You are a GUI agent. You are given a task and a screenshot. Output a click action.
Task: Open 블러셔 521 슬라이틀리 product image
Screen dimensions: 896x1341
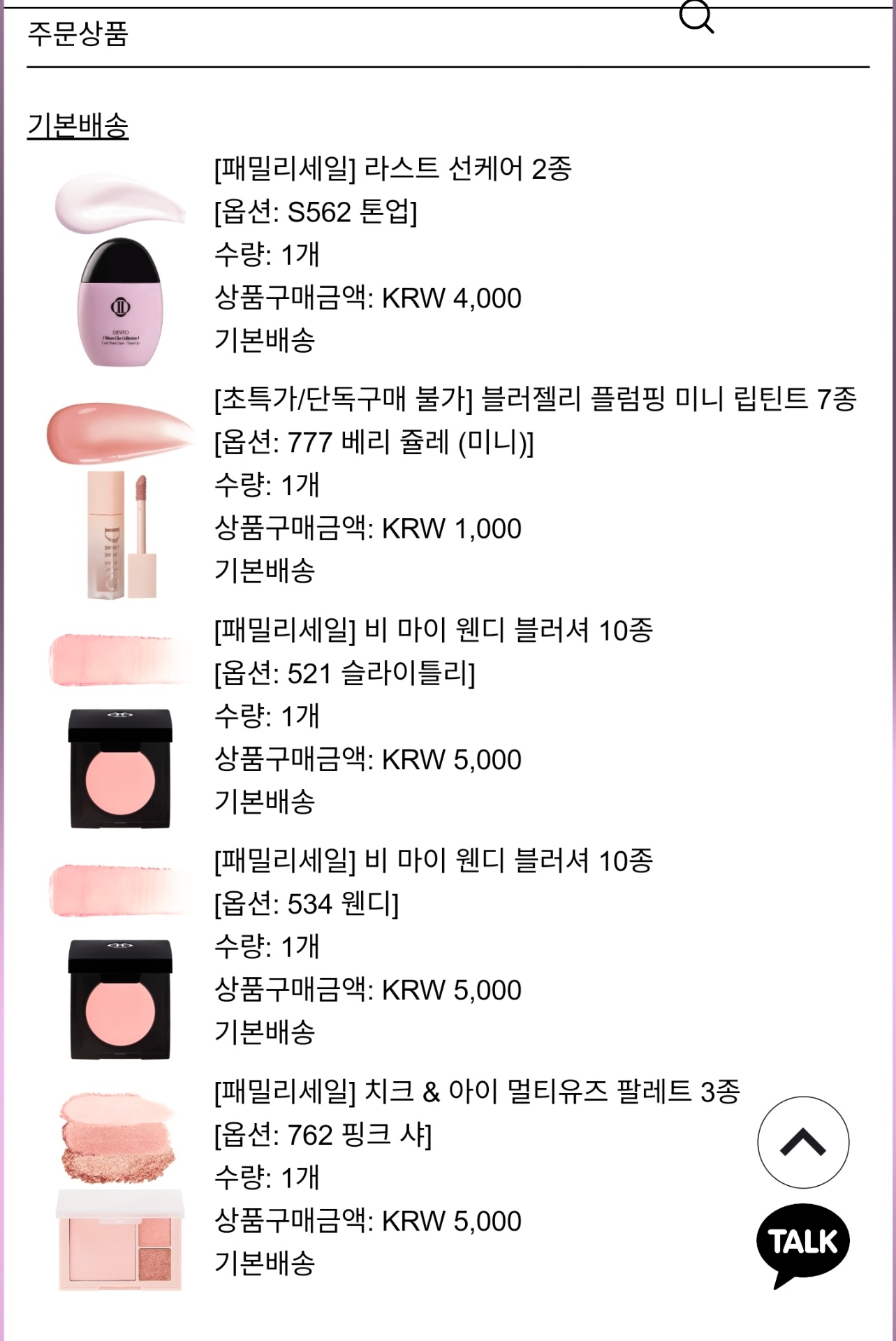pyautogui.click(x=120, y=731)
